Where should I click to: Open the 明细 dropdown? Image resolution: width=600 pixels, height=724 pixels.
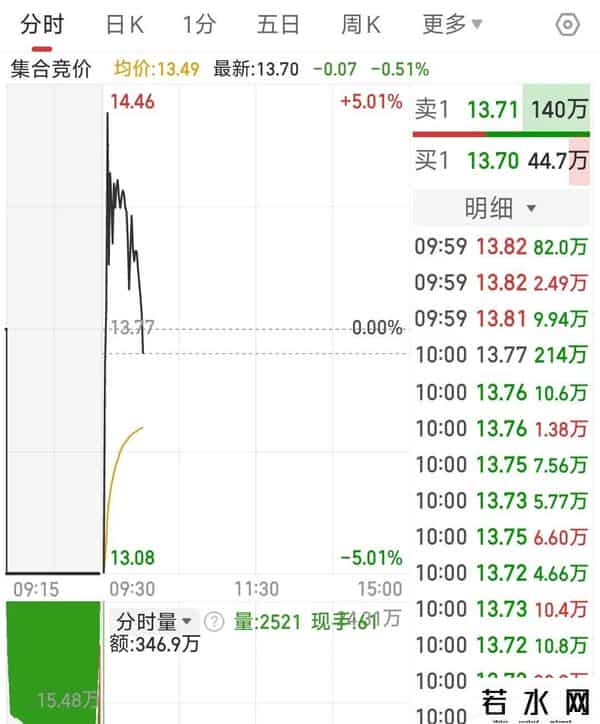pyautogui.click(x=500, y=208)
